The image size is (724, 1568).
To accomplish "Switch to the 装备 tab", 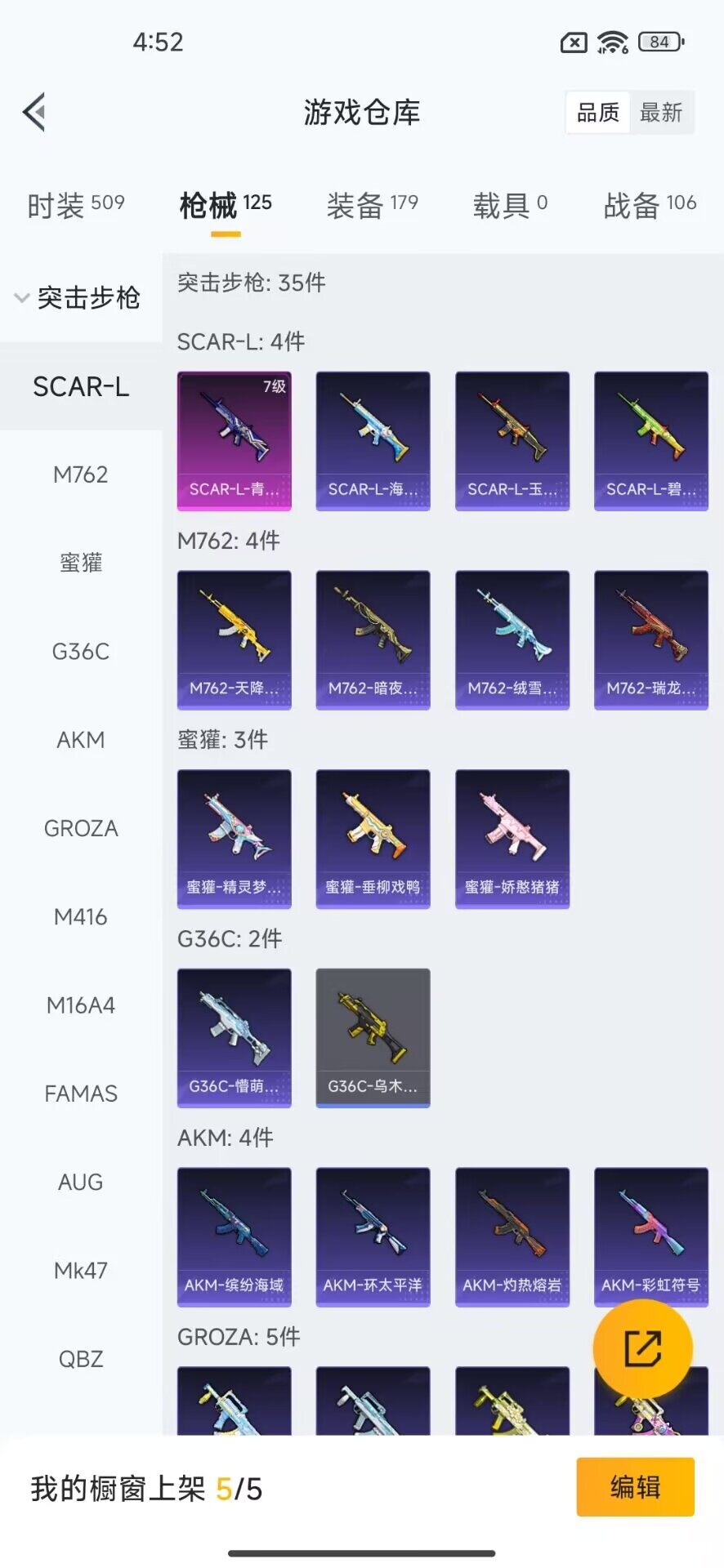I will (x=372, y=204).
